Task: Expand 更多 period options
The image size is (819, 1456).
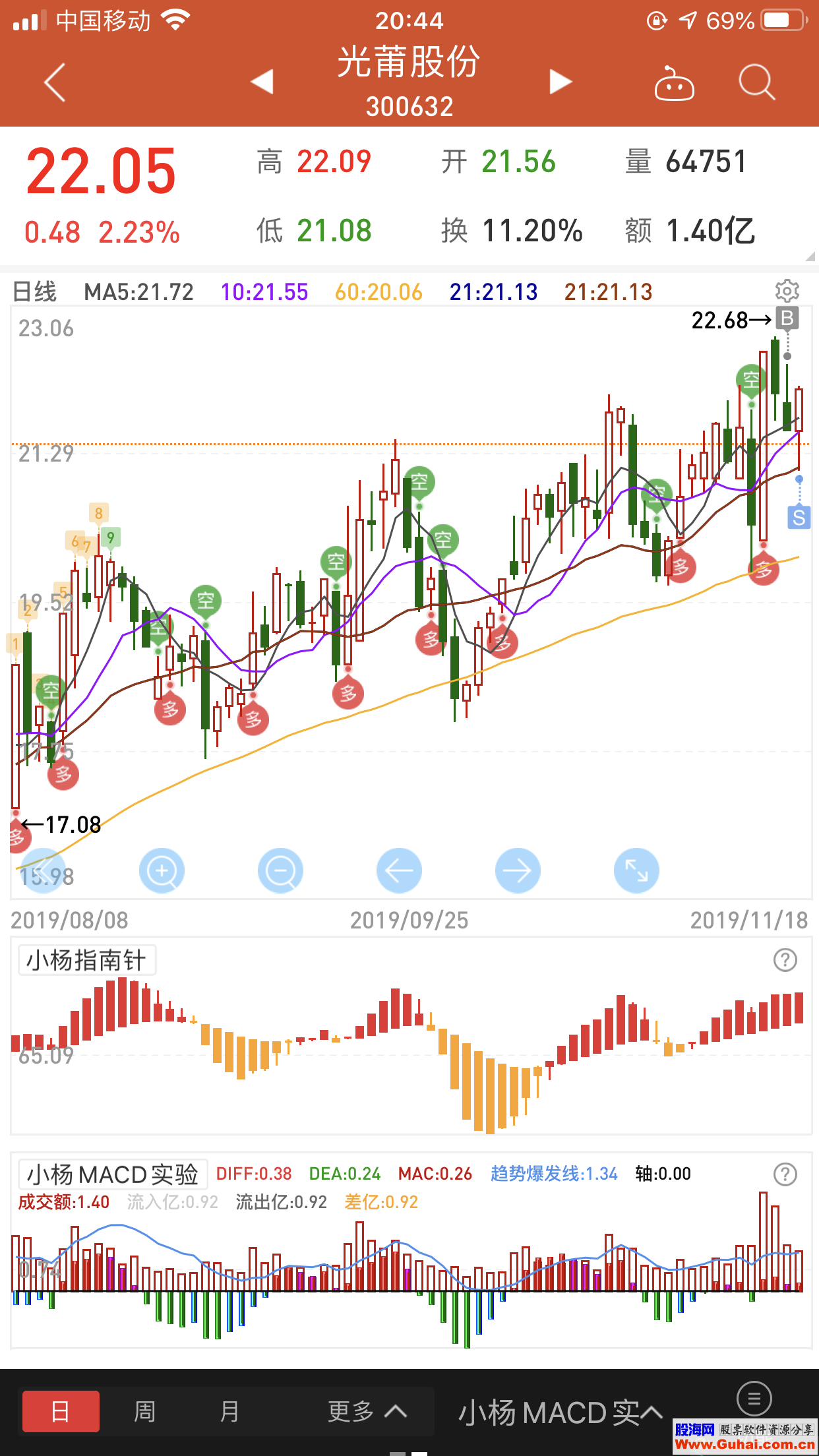Action: [x=367, y=1411]
